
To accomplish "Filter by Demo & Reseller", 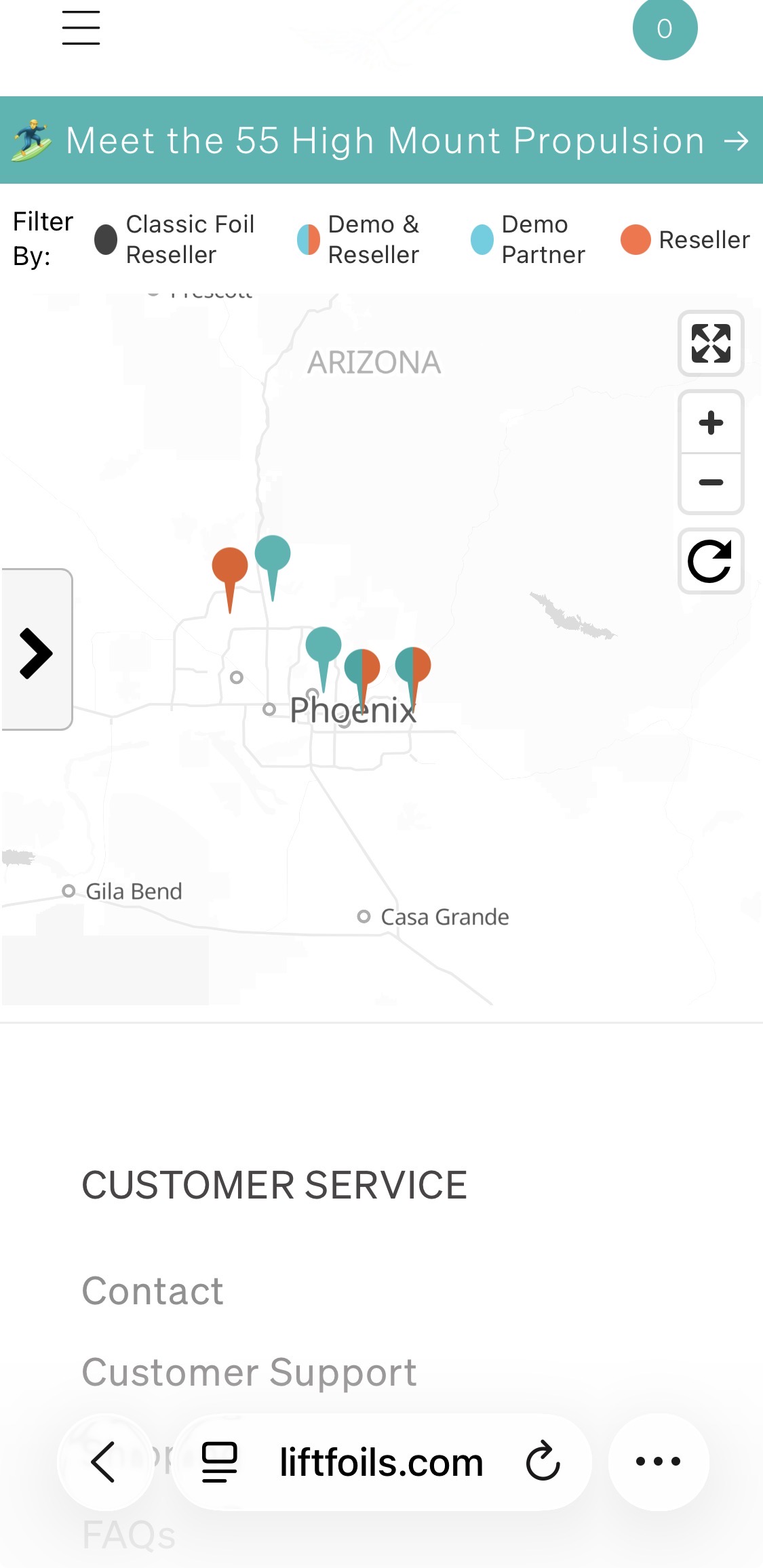I will (x=359, y=239).
